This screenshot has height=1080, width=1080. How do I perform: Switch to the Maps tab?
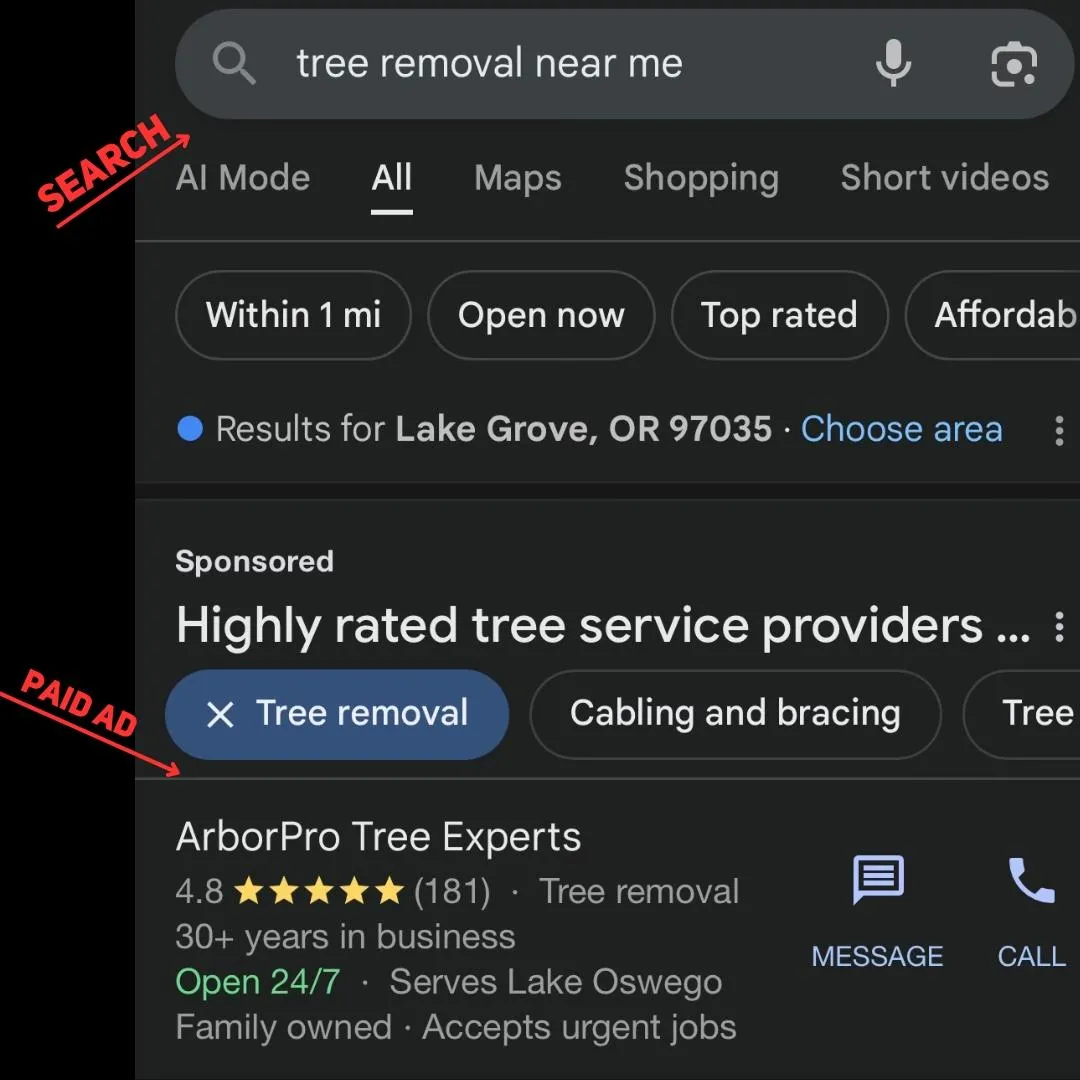click(x=517, y=178)
